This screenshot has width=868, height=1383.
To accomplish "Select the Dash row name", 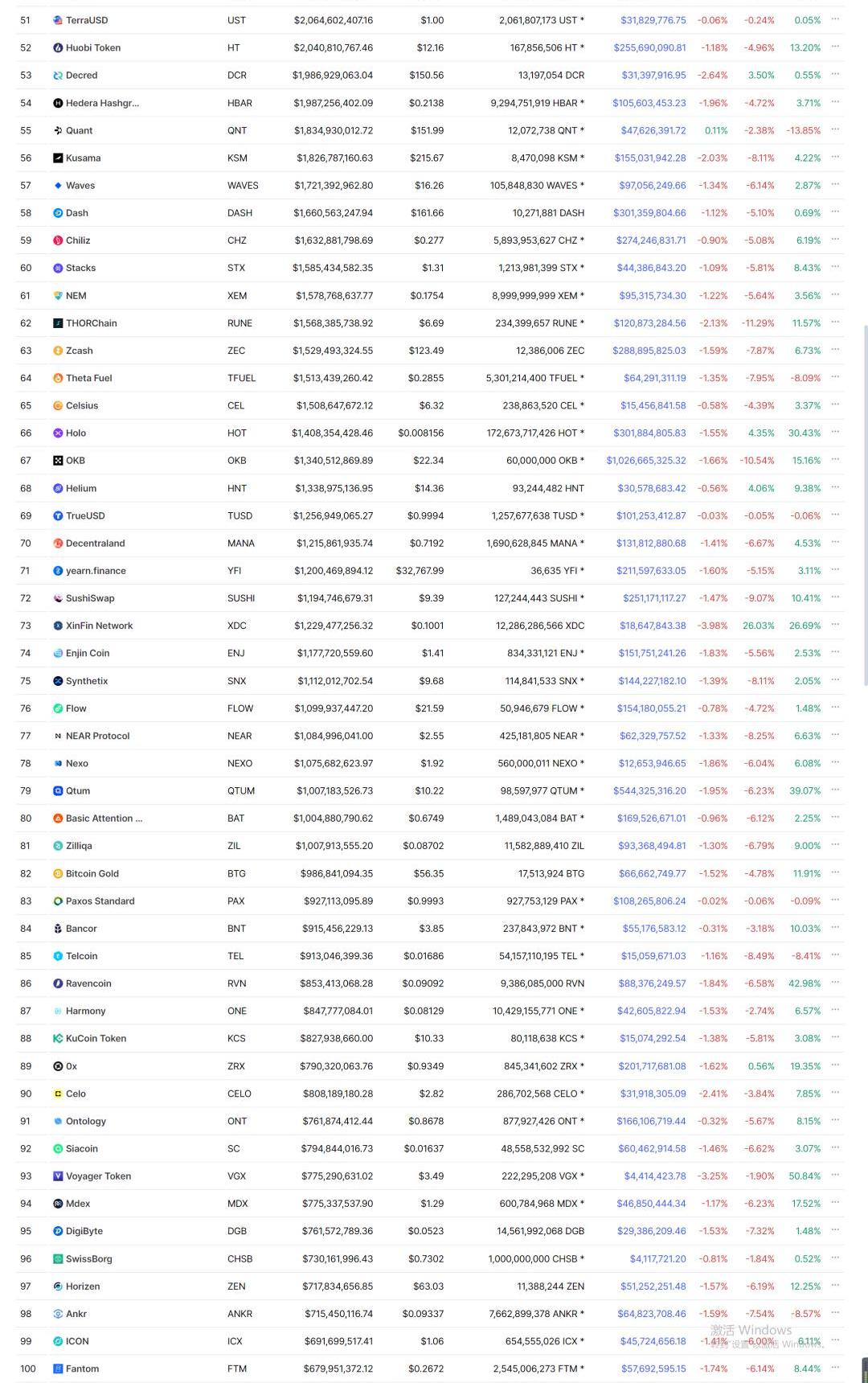I will (x=77, y=213).
